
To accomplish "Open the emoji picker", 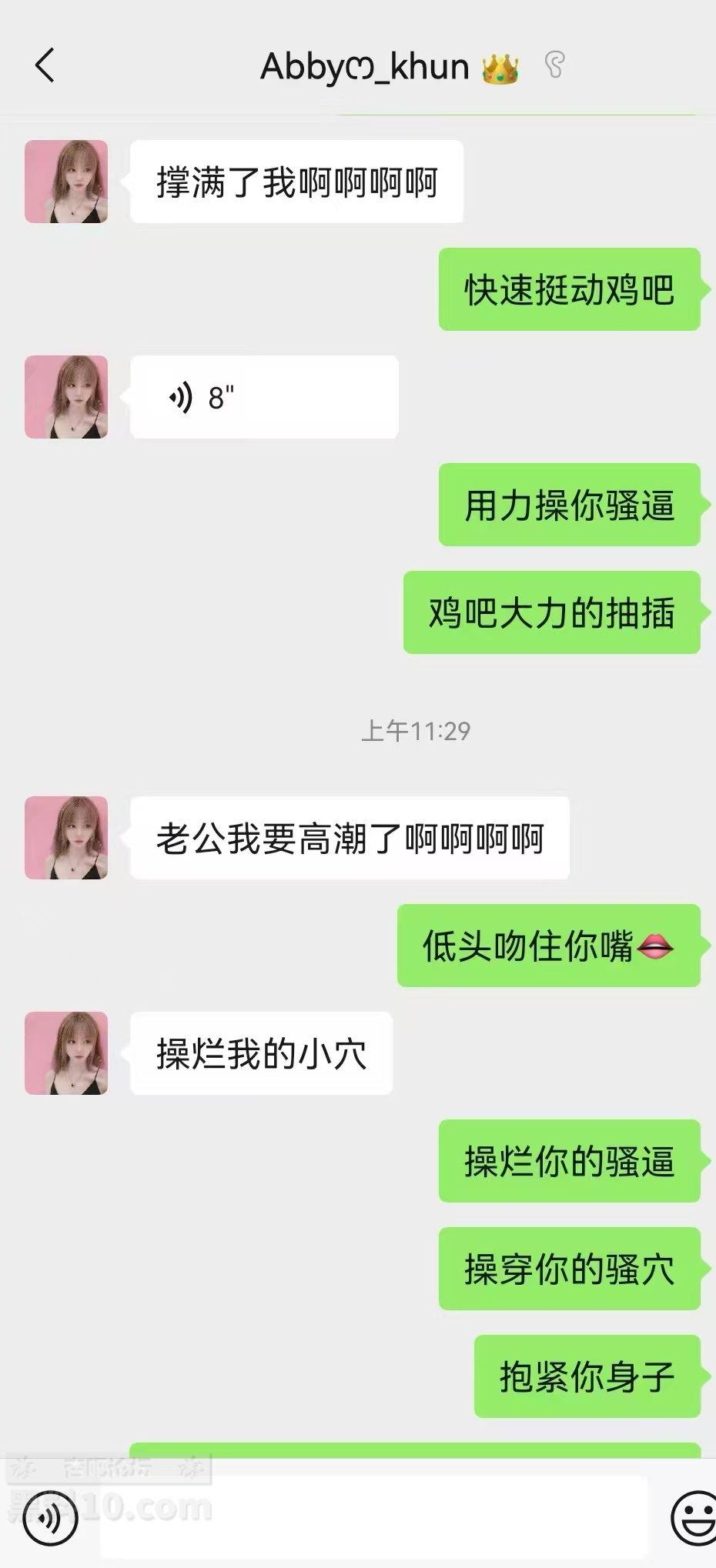I will tap(694, 1518).
